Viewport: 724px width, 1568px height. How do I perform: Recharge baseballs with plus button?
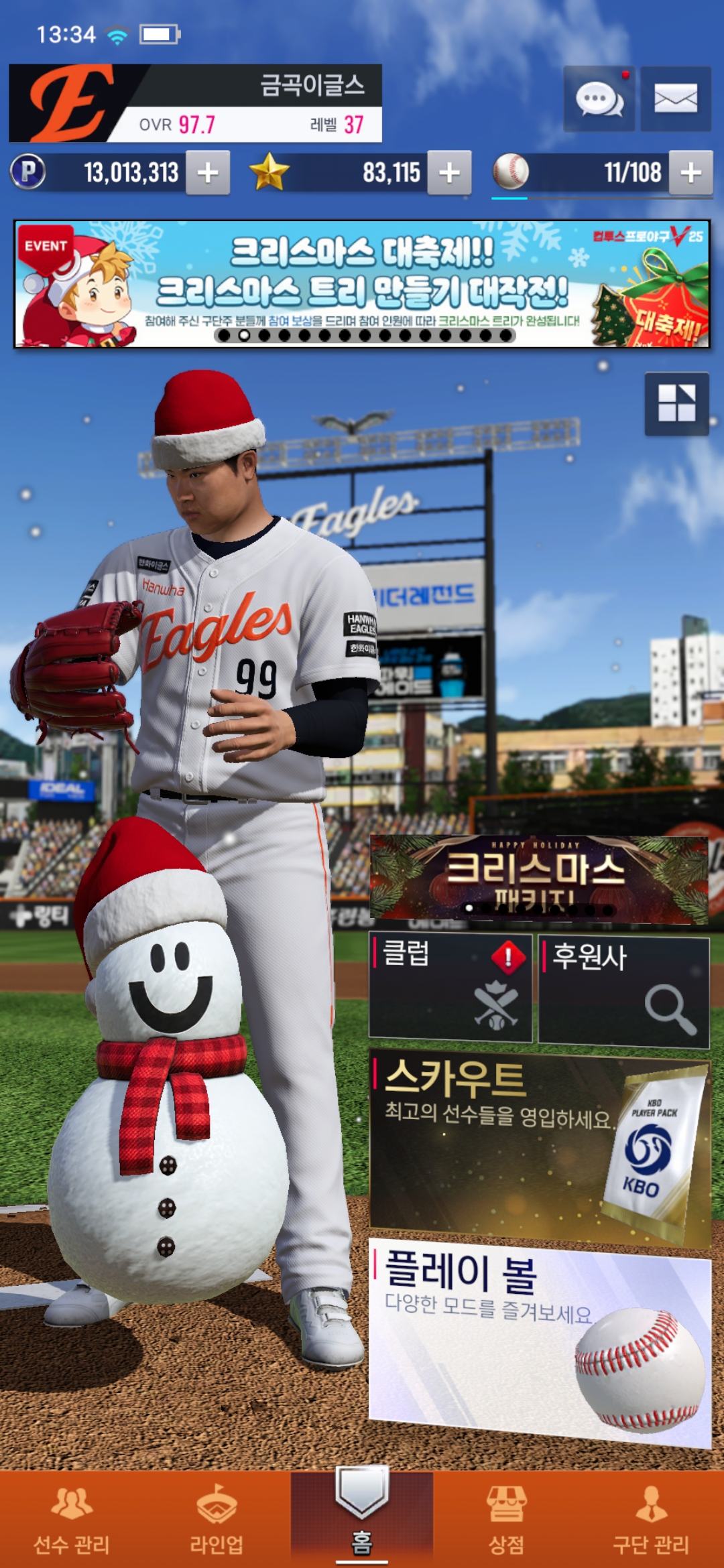click(690, 173)
